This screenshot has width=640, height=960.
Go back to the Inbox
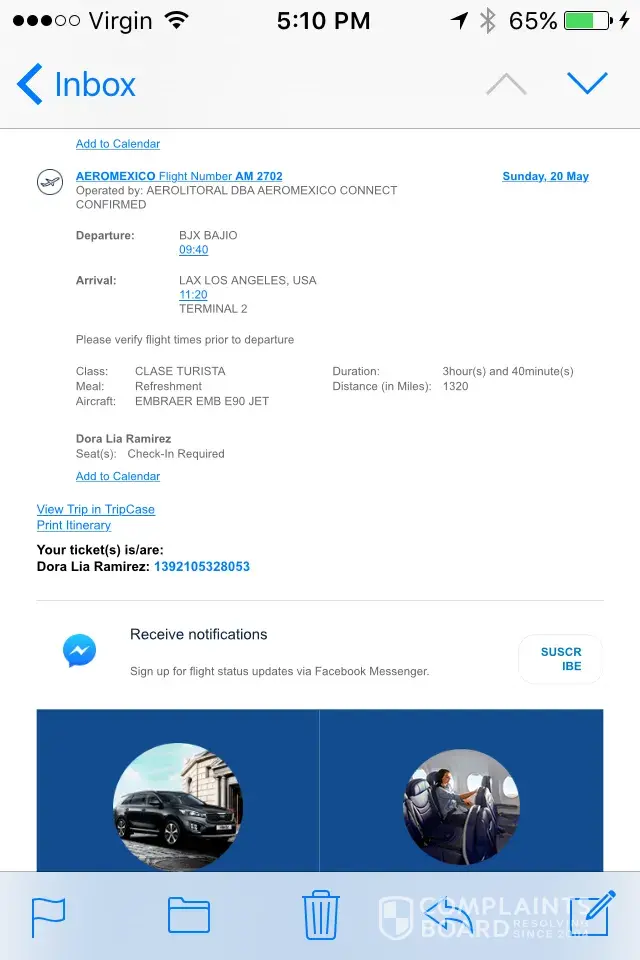coord(77,85)
